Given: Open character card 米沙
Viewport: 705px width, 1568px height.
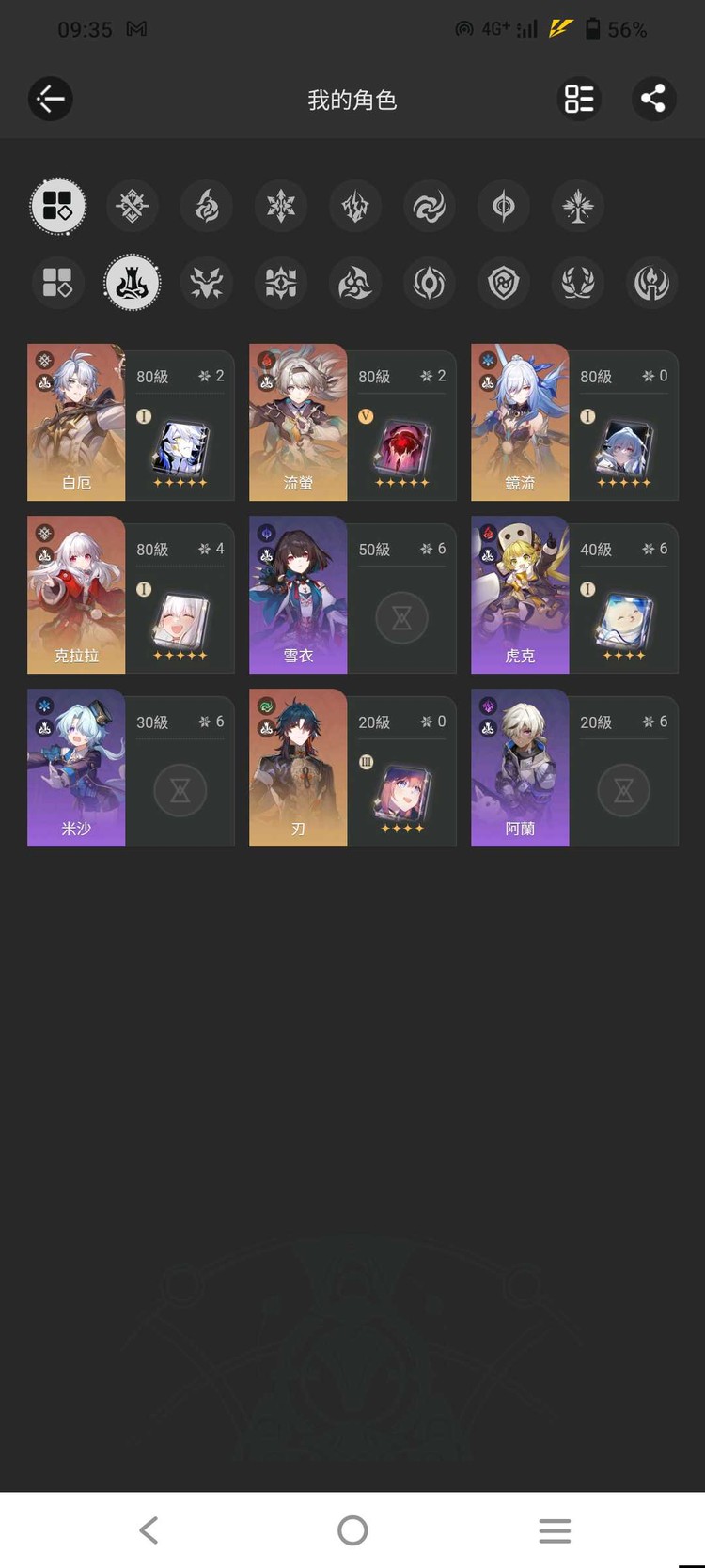Looking at the screenshot, I should 131,768.
